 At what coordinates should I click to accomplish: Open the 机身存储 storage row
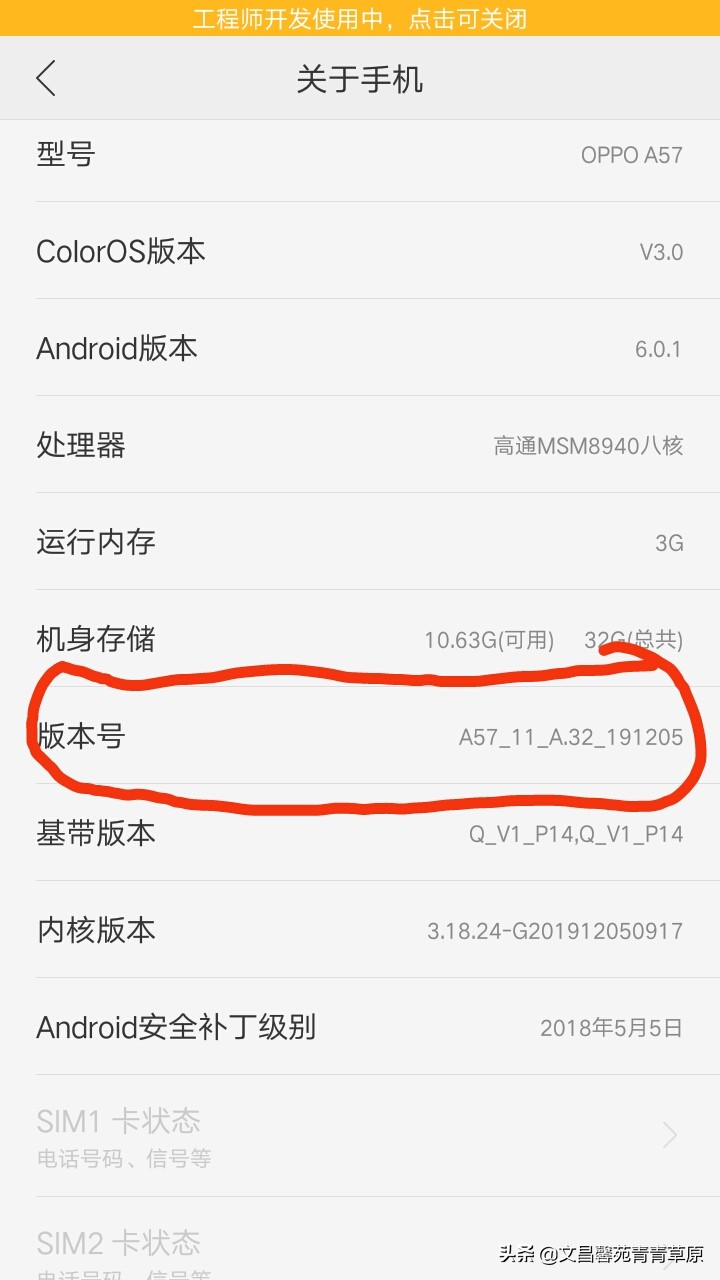pos(360,640)
